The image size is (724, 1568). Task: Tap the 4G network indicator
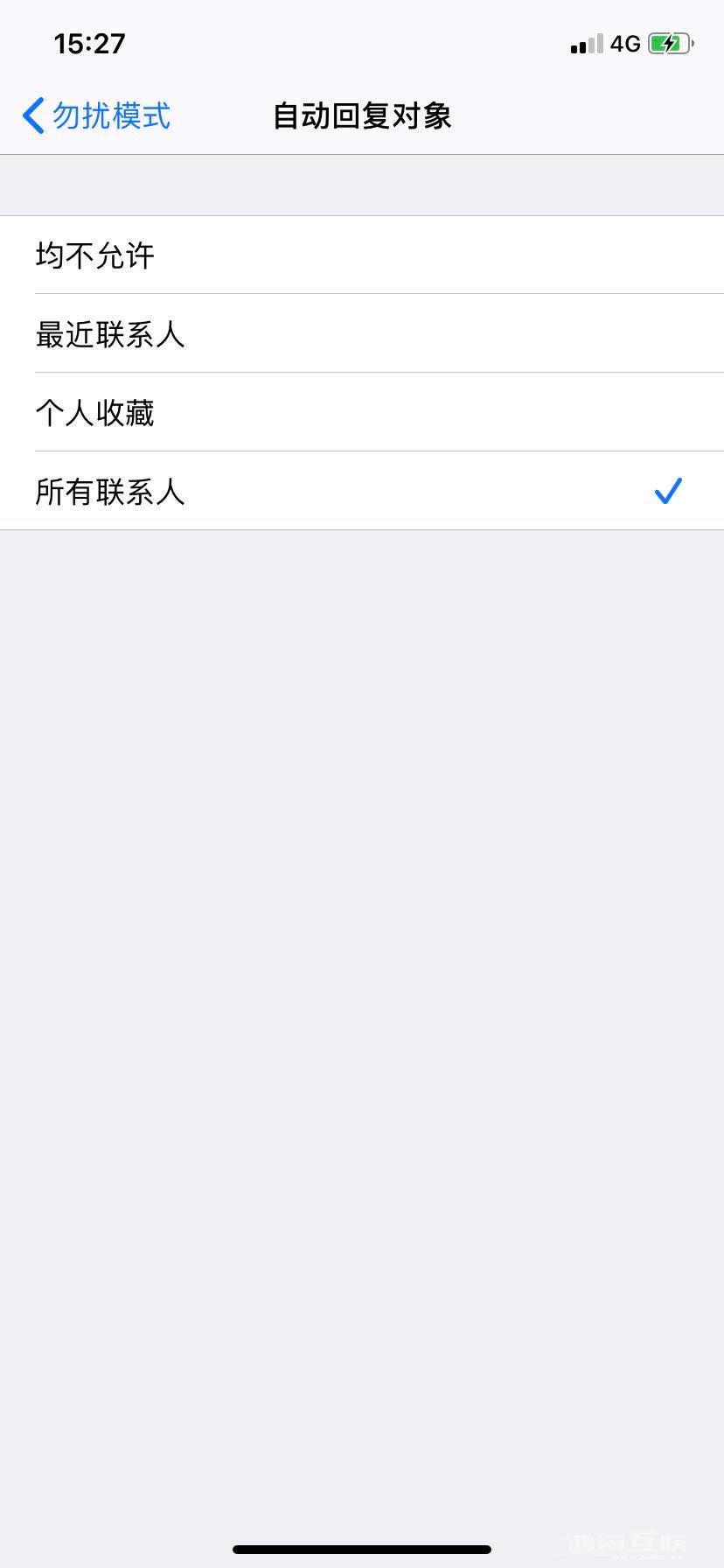[x=623, y=44]
